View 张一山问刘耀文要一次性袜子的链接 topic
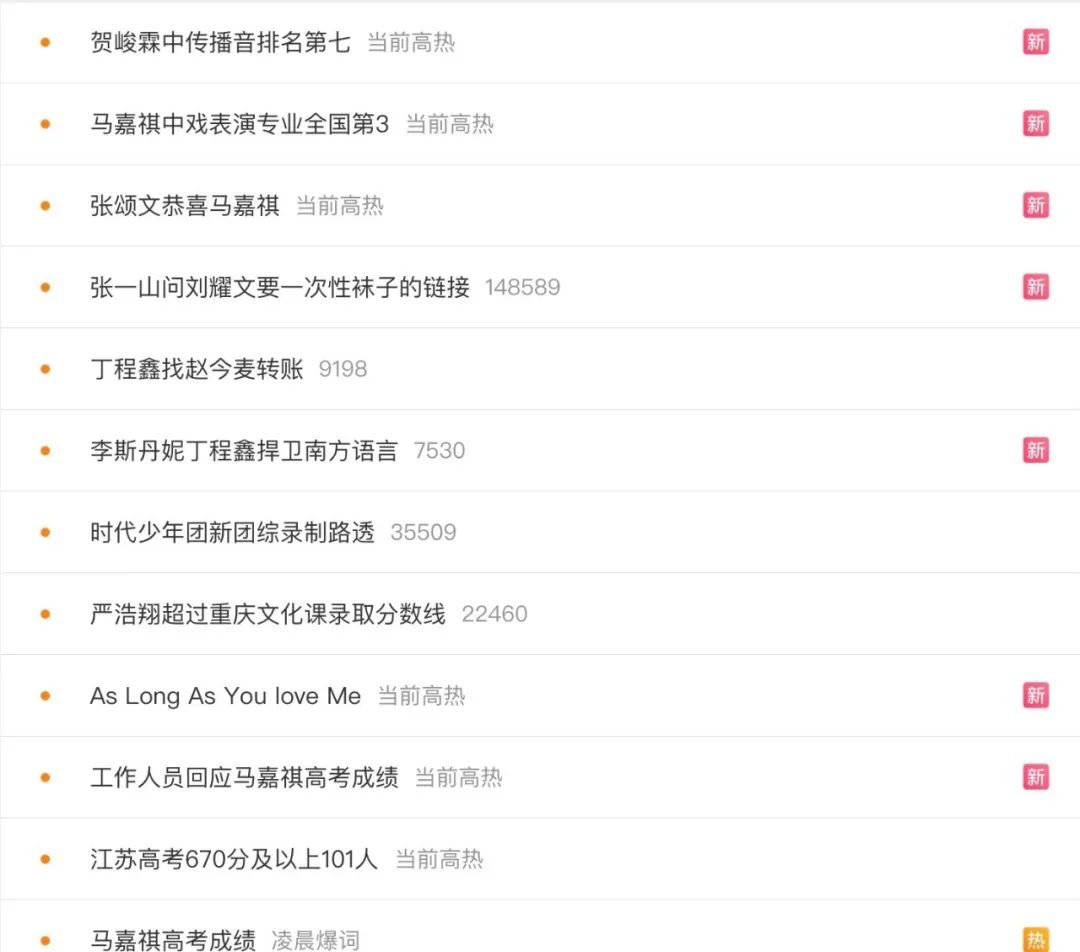Viewport: 1080px width, 952px height. pyautogui.click(x=279, y=288)
